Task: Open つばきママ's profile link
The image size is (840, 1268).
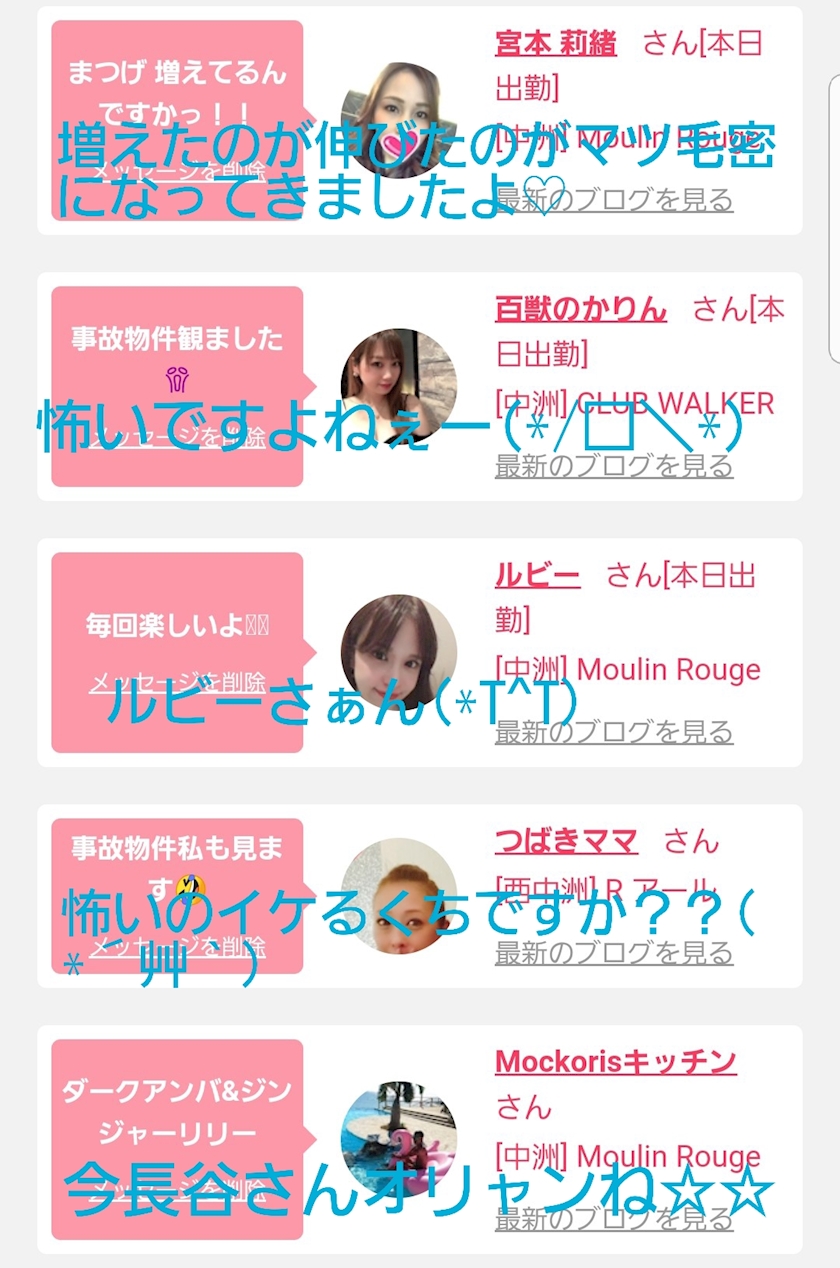Action: click(566, 841)
